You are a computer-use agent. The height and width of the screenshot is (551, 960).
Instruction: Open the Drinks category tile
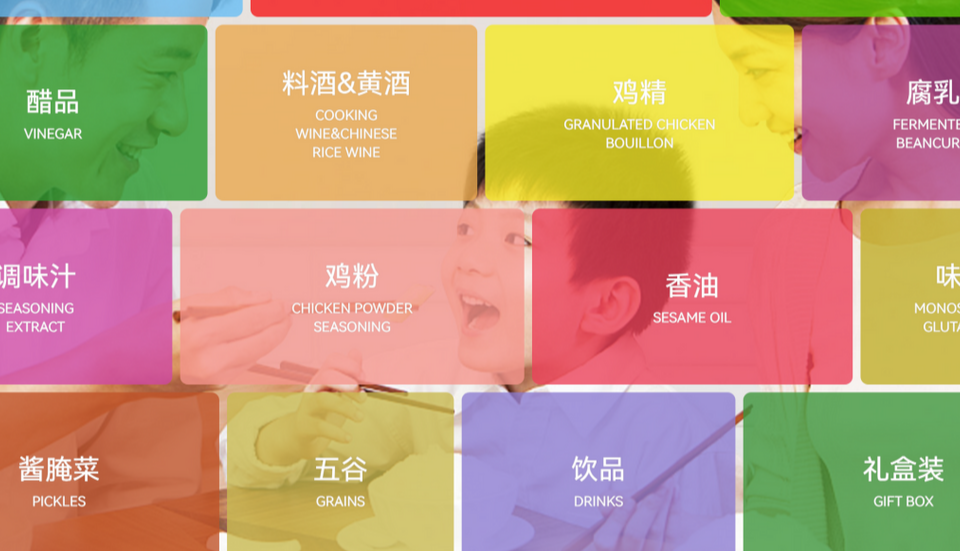pyautogui.click(x=598, y=480)
